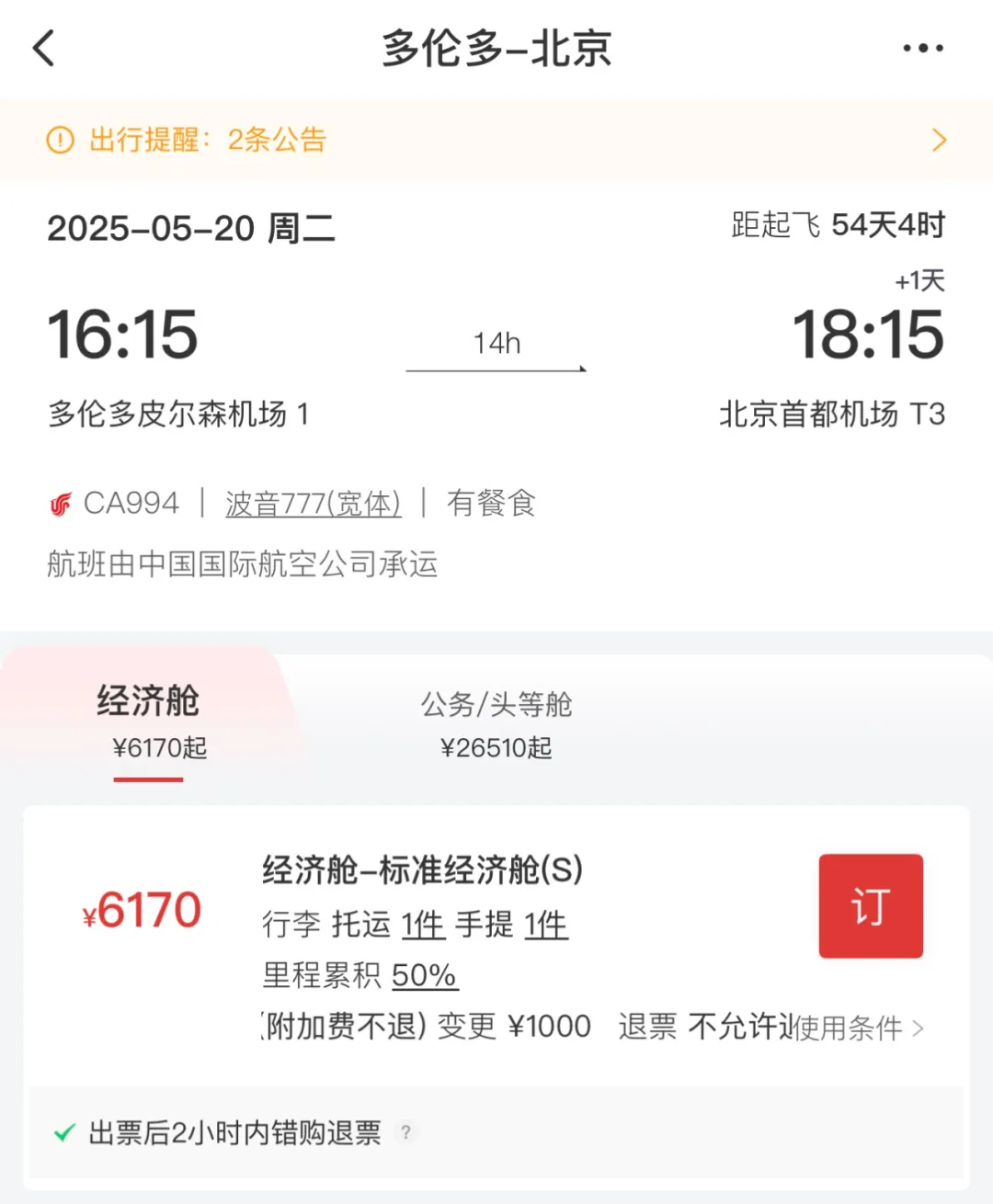This screenshot has height=1204, width=993.
Task: Tap the red 订 booking button
Action: point(870,906)
